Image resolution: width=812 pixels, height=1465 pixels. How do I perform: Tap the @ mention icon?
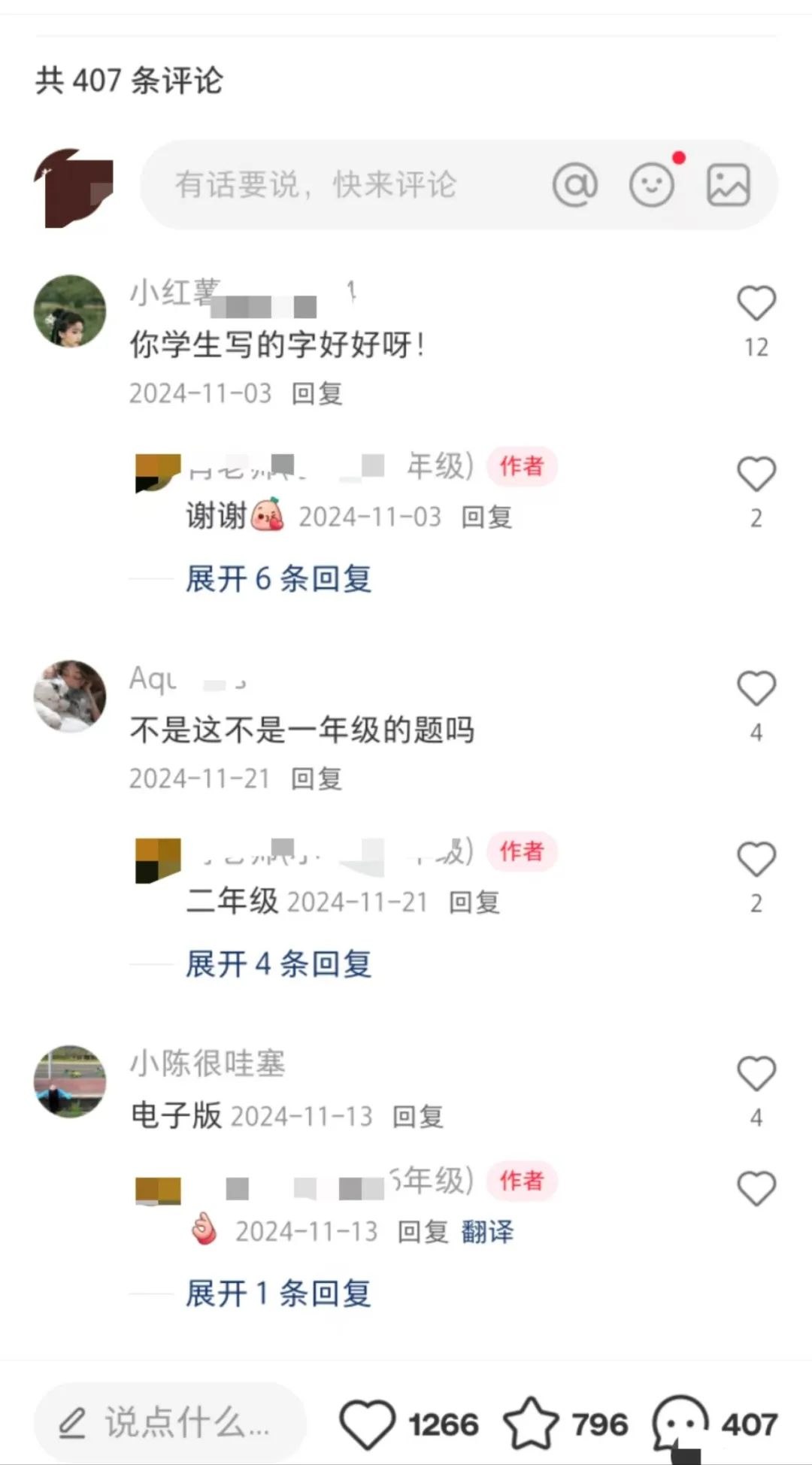pos(575,184)
